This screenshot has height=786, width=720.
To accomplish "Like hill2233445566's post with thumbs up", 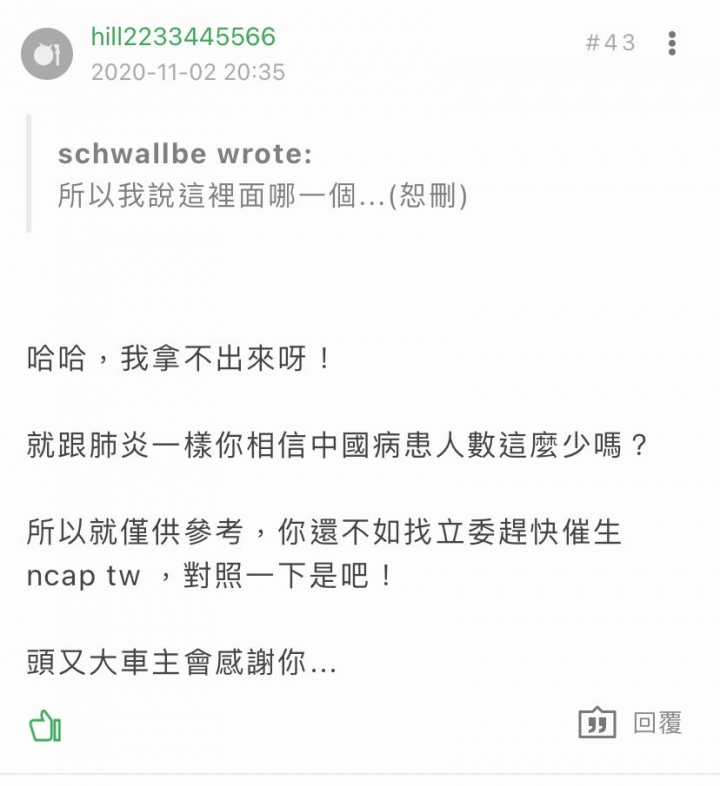I will 45,725.
